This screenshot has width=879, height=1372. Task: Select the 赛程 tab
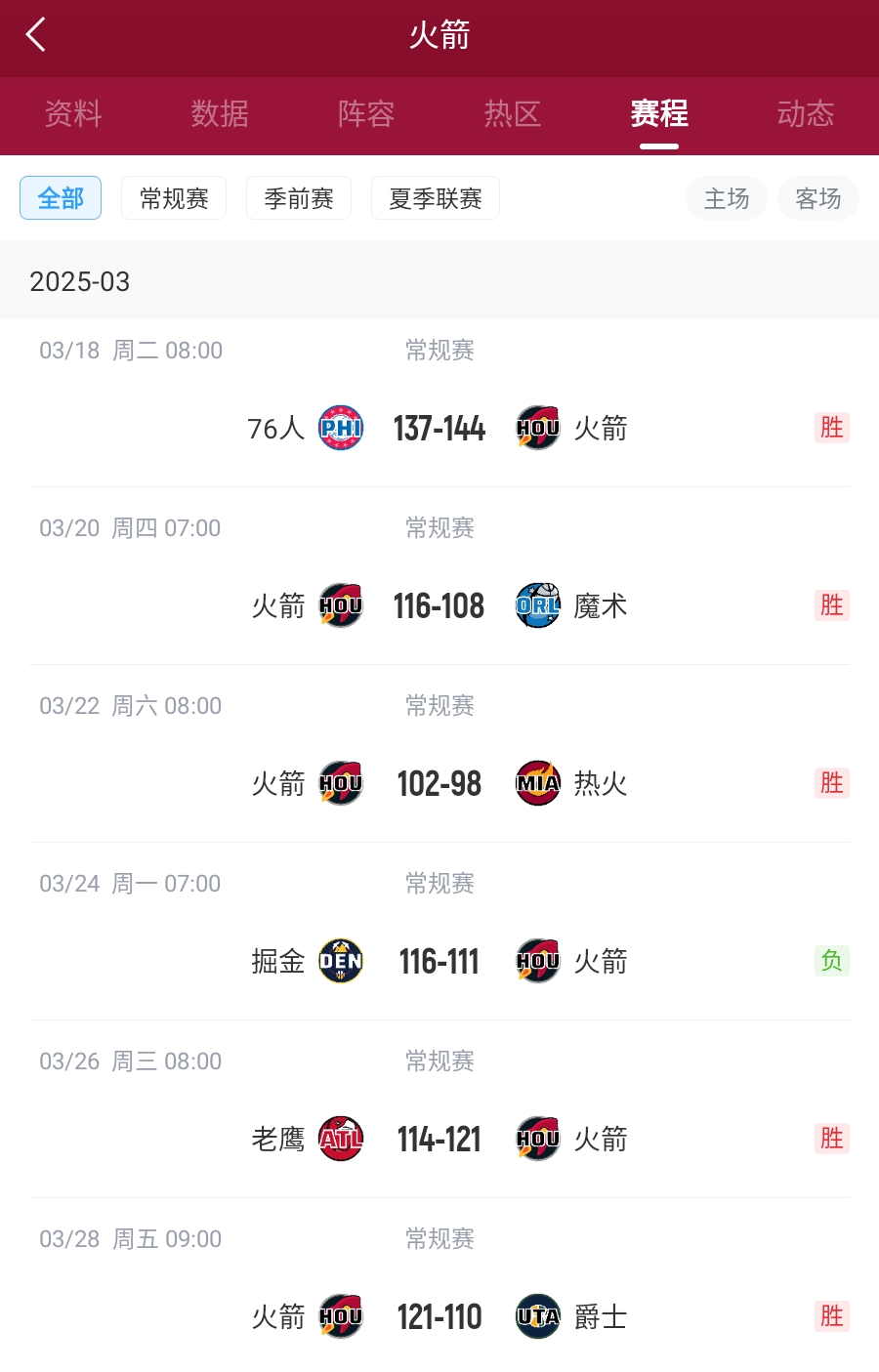tap(659, 114)
